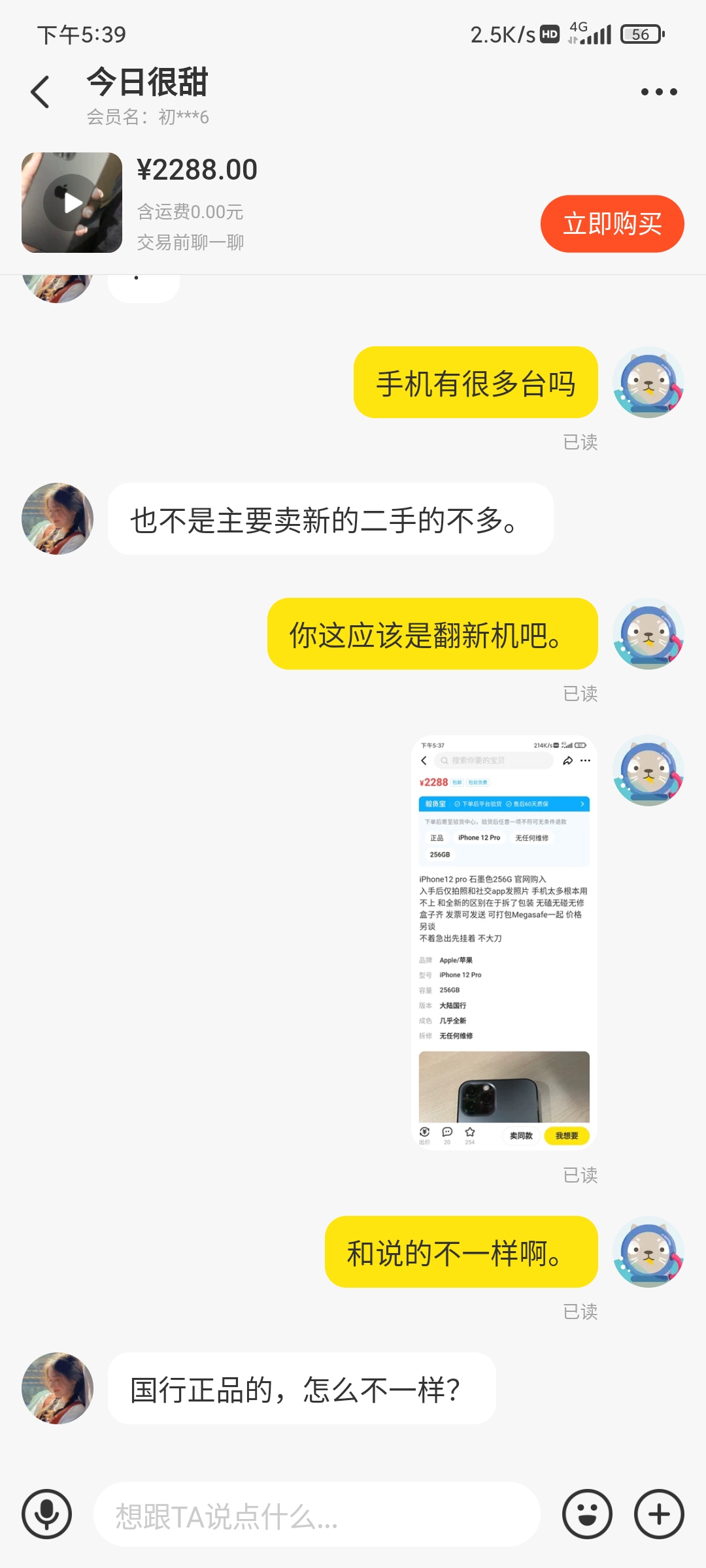Open the ¥2288.00 product video thumbnail

click(72, 203)
